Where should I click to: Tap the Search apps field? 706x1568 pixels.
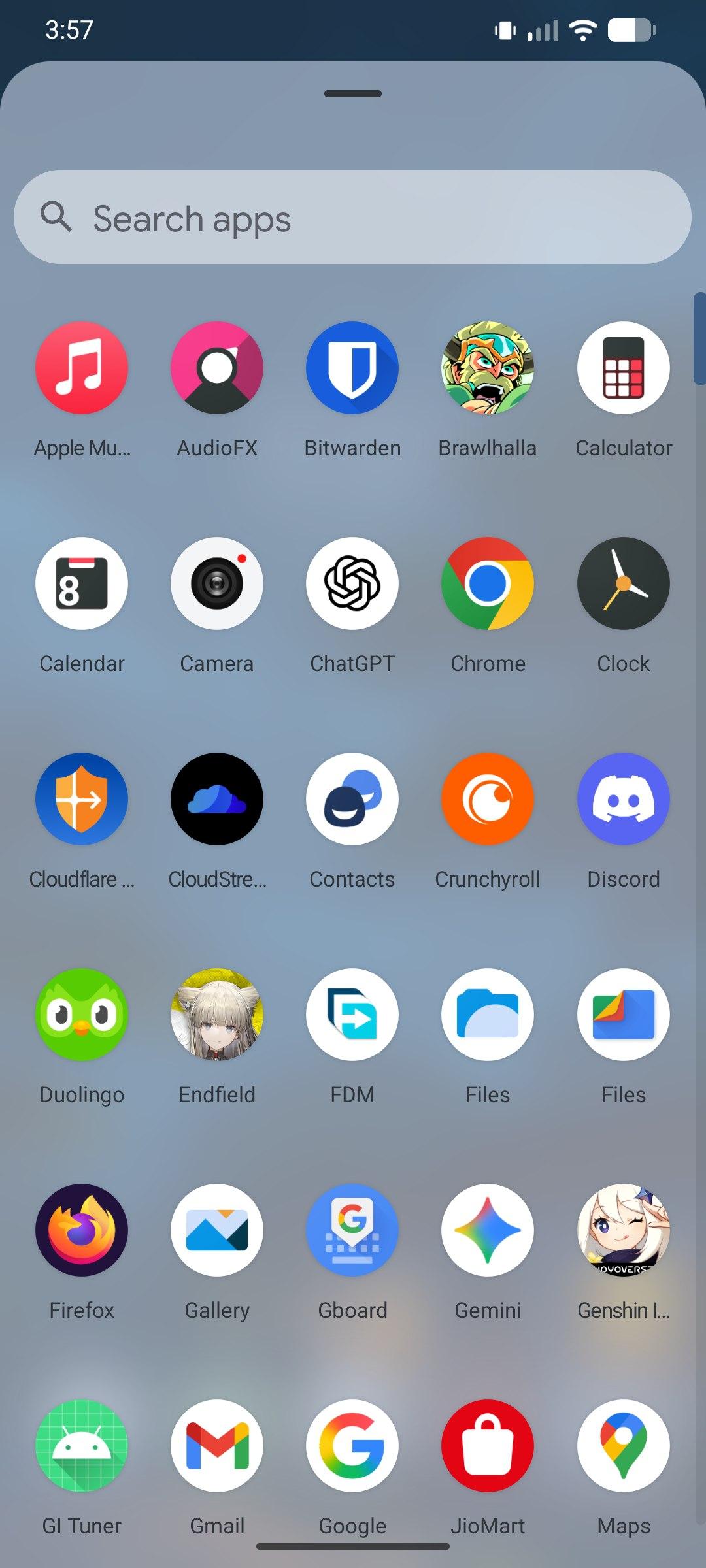pyautogui.click(x=353, y=218)
